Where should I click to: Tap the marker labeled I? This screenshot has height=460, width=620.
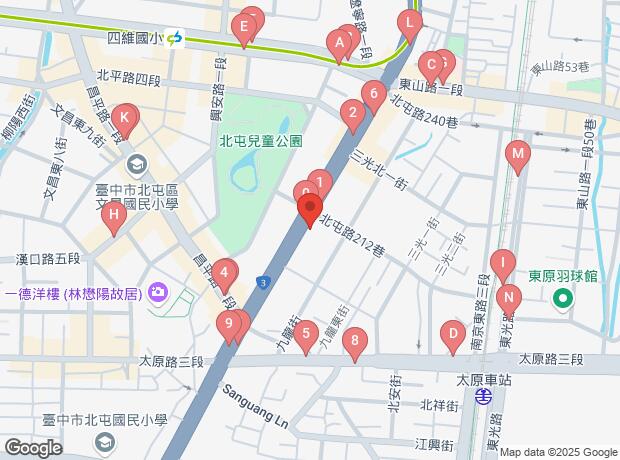coord(501,263)
